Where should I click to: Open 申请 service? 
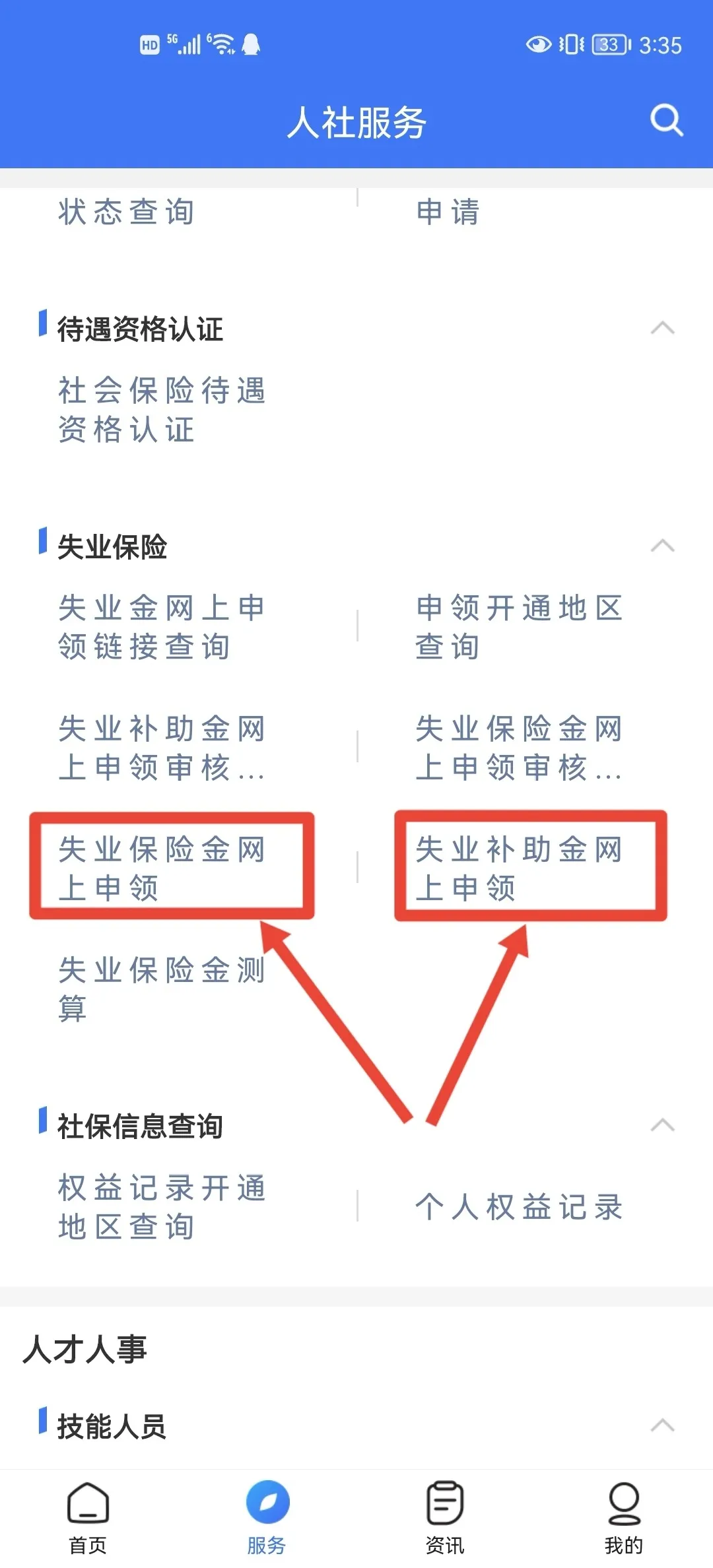tap(448, 212)
